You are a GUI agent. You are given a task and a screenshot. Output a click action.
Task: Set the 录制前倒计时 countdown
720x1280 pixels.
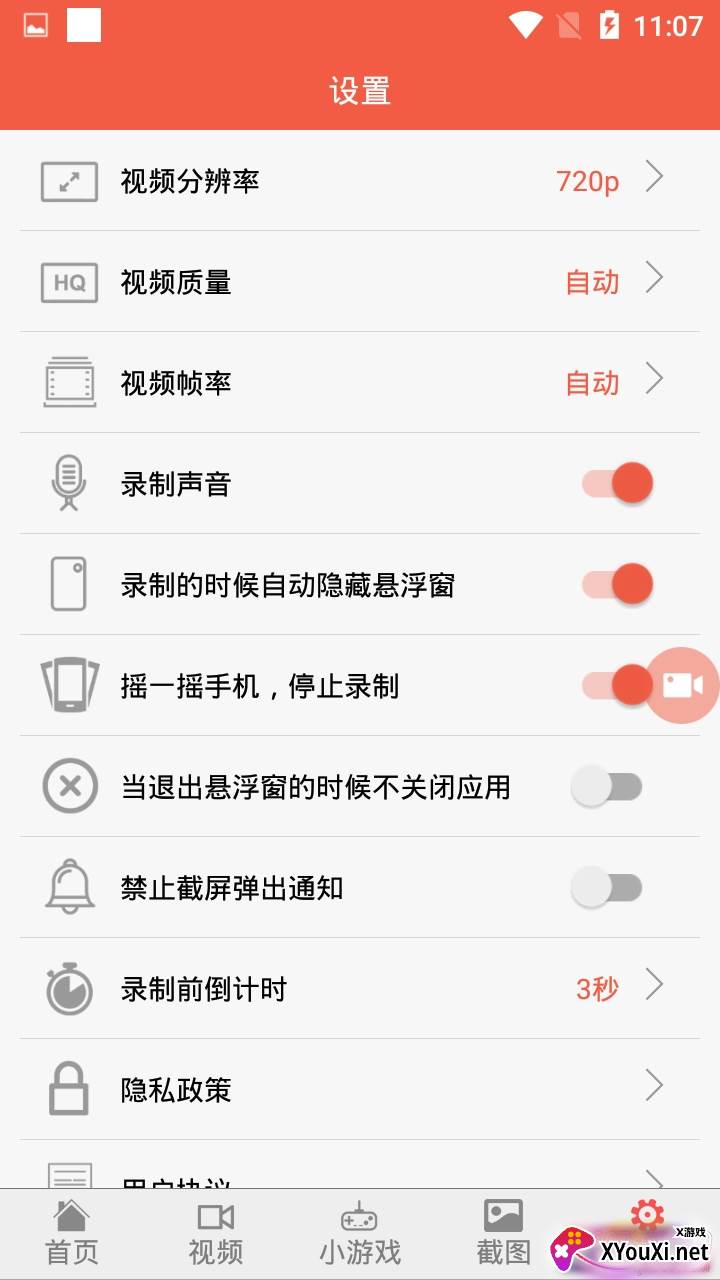[360, 989]
